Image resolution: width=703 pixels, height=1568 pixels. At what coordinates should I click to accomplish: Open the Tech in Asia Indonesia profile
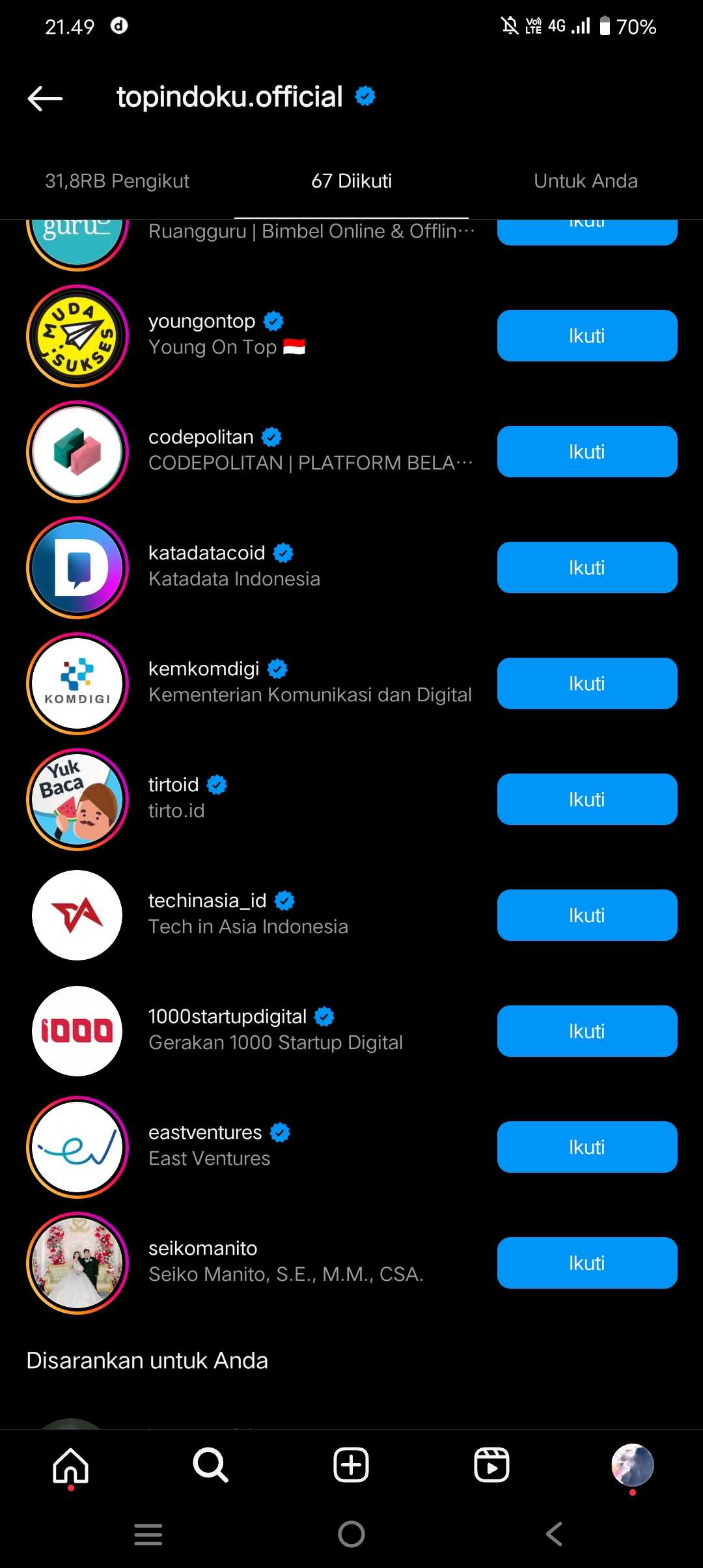tap(247, 914)
